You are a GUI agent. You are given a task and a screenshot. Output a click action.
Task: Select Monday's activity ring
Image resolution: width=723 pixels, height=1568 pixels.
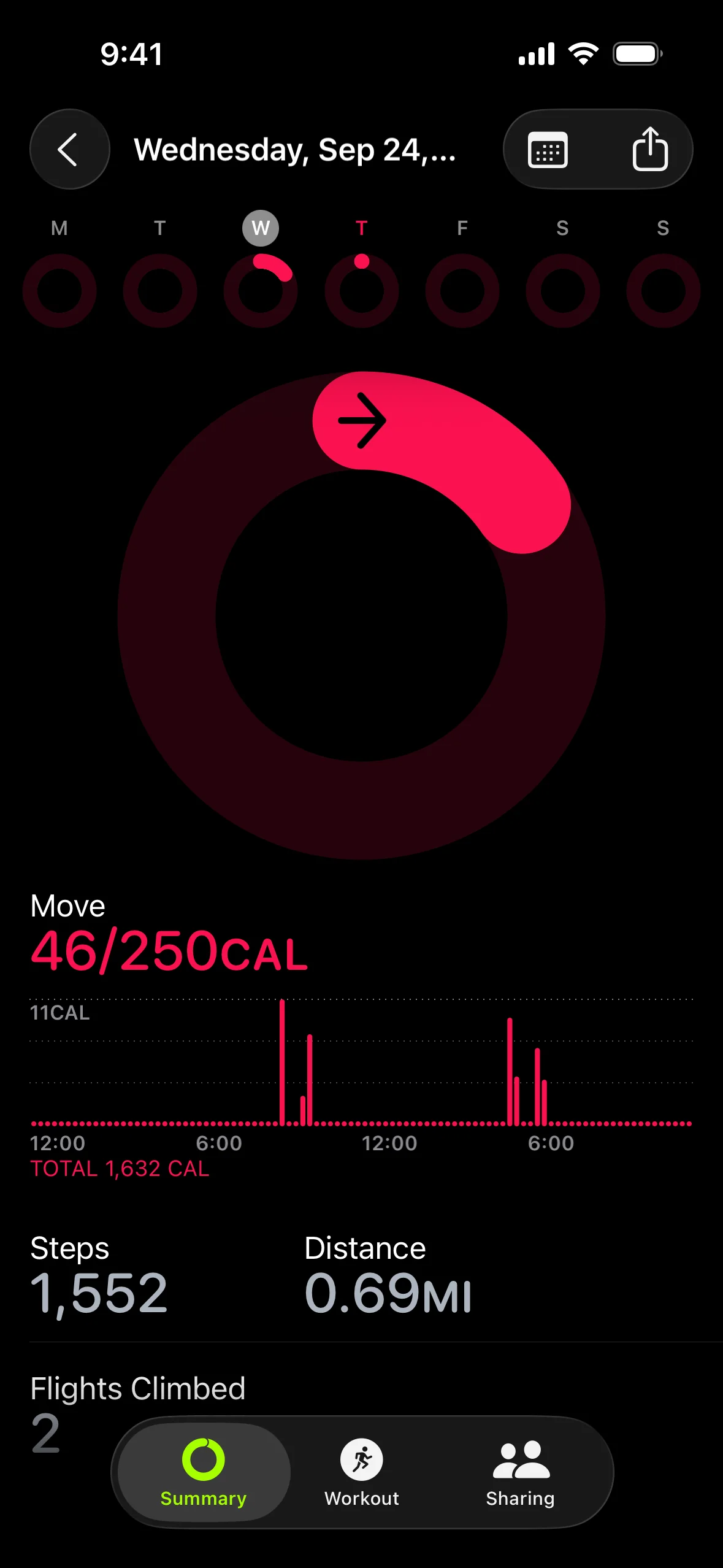(59, 290)
